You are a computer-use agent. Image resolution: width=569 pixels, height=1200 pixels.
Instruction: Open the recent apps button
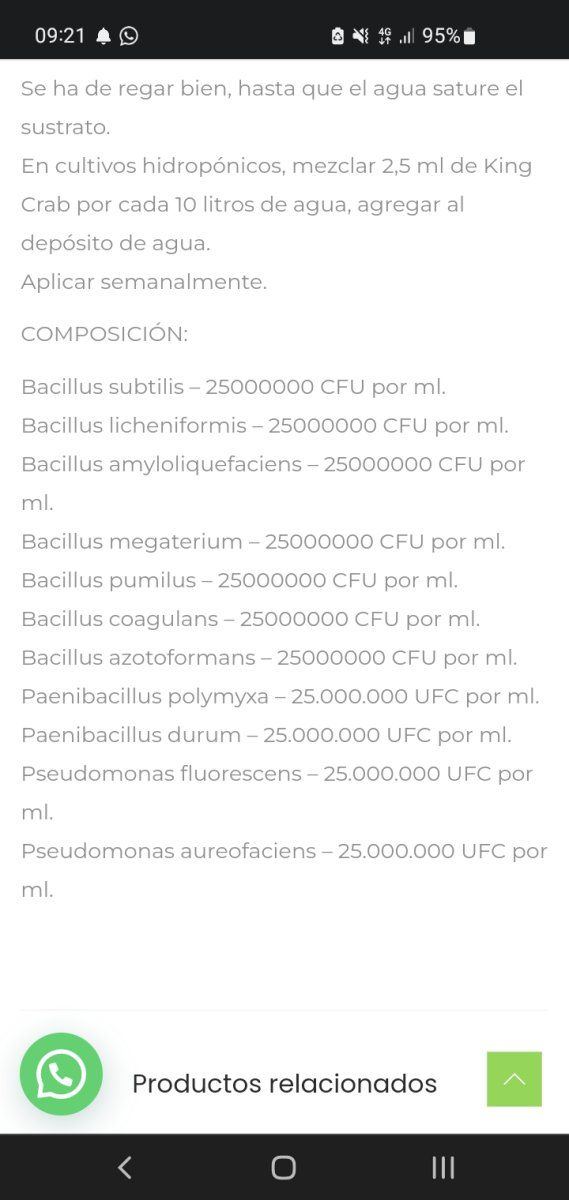(443, 1167)
